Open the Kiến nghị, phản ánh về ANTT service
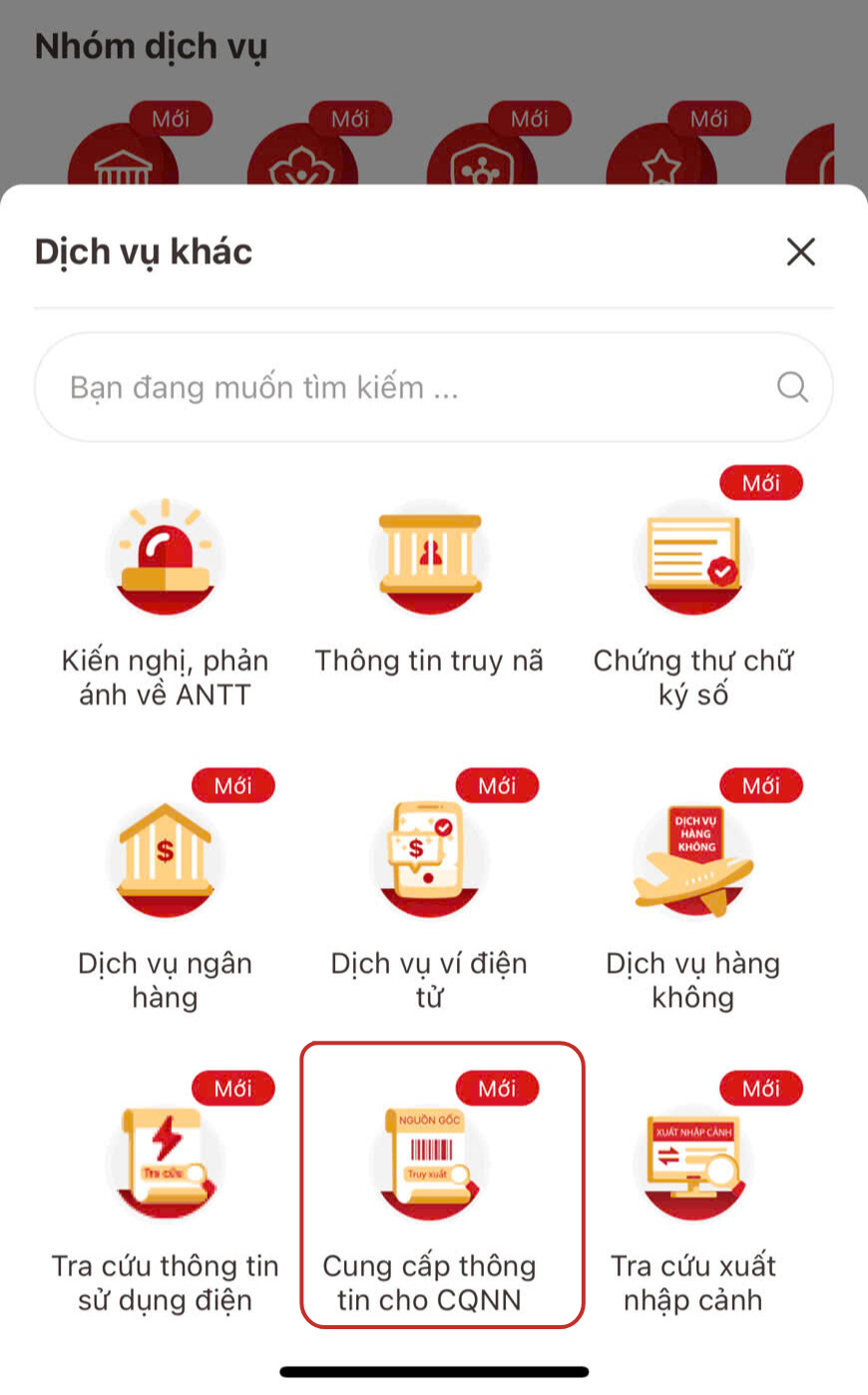868x1395 pixels. point(165,557)
